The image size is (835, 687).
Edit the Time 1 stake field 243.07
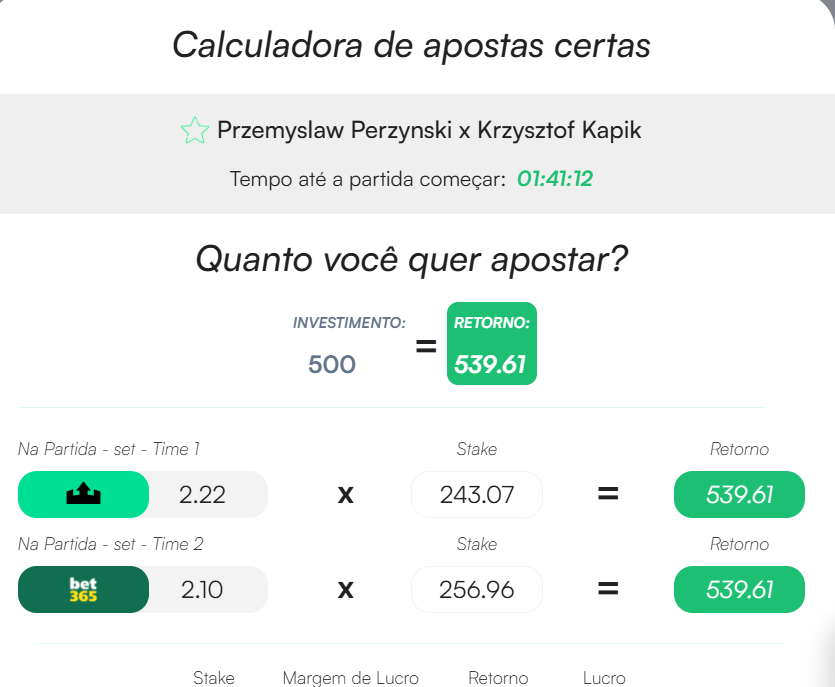coord(476,494)
